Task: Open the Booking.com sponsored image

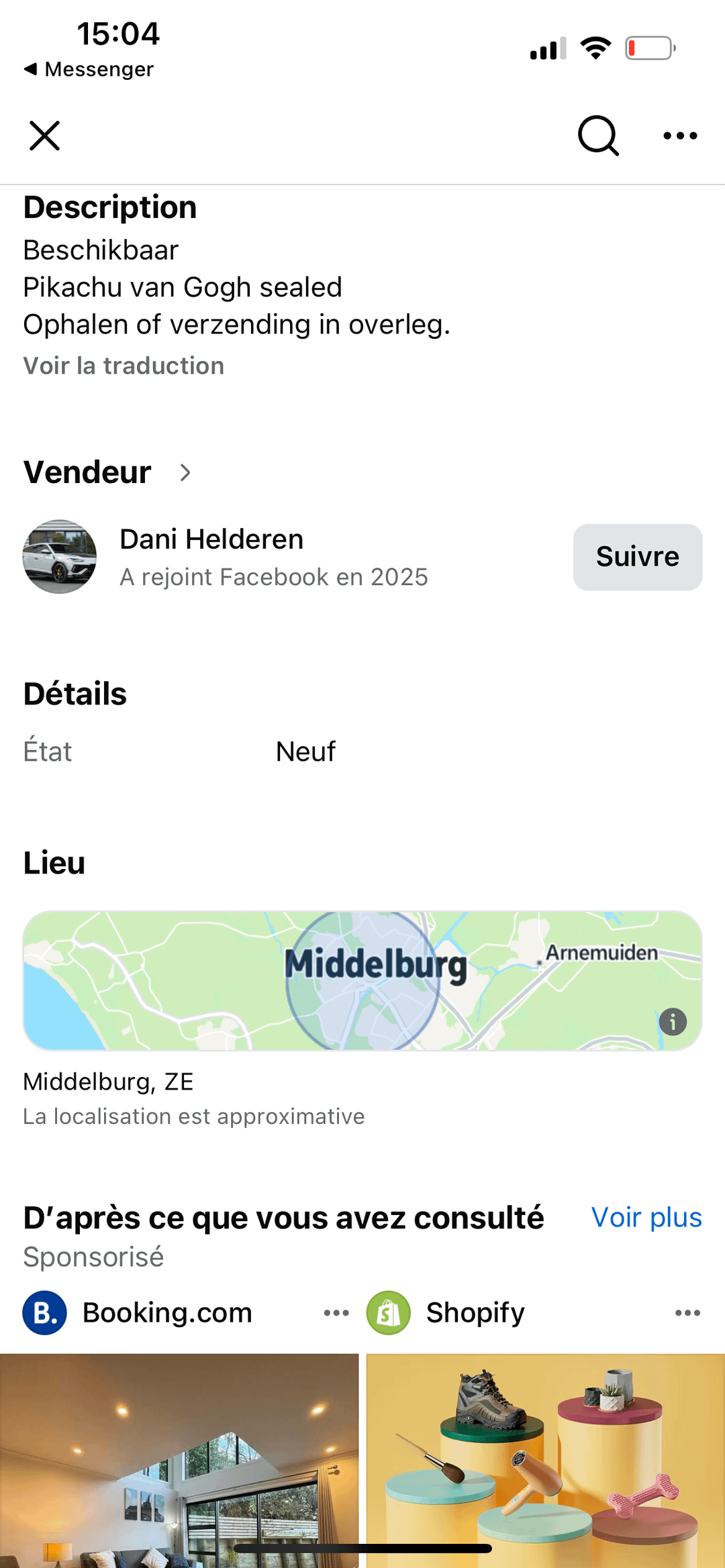Action: (179, 1456)
